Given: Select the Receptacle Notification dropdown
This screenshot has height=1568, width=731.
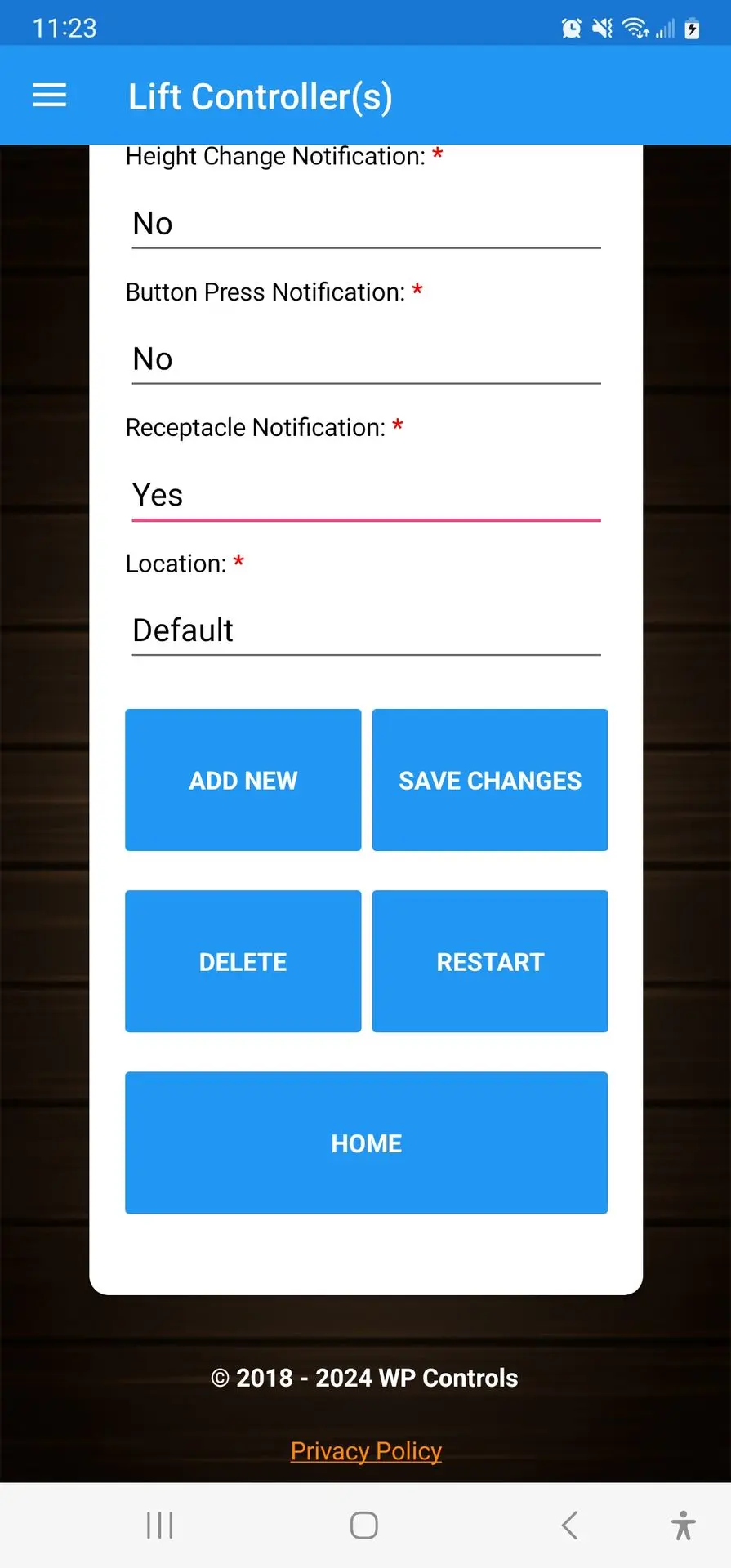Looking at the screenshot, I should [x=366, y=495].
